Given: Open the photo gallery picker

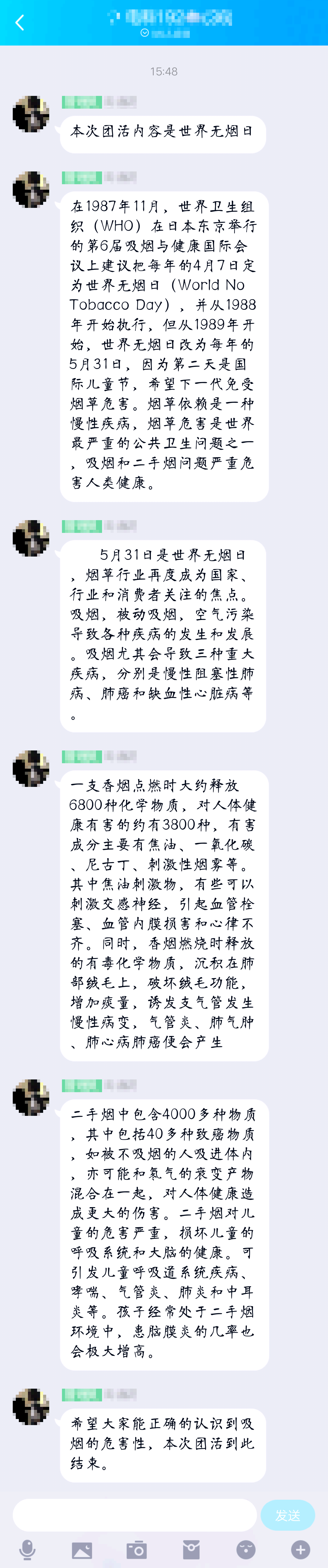Looking at the screenshot, I should [82, 1549].
